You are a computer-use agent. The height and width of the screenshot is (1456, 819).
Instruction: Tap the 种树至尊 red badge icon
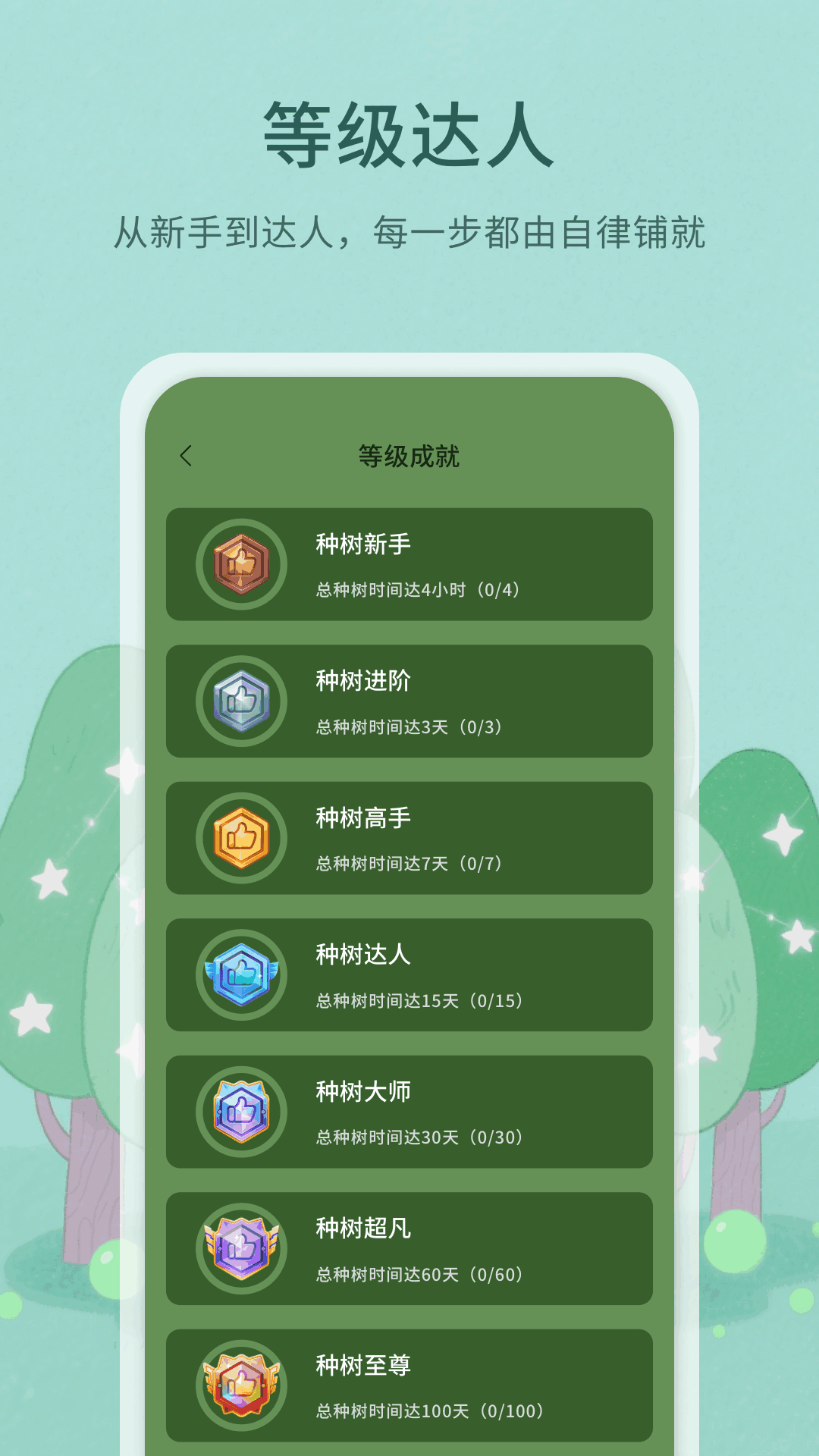point(241,1384)
